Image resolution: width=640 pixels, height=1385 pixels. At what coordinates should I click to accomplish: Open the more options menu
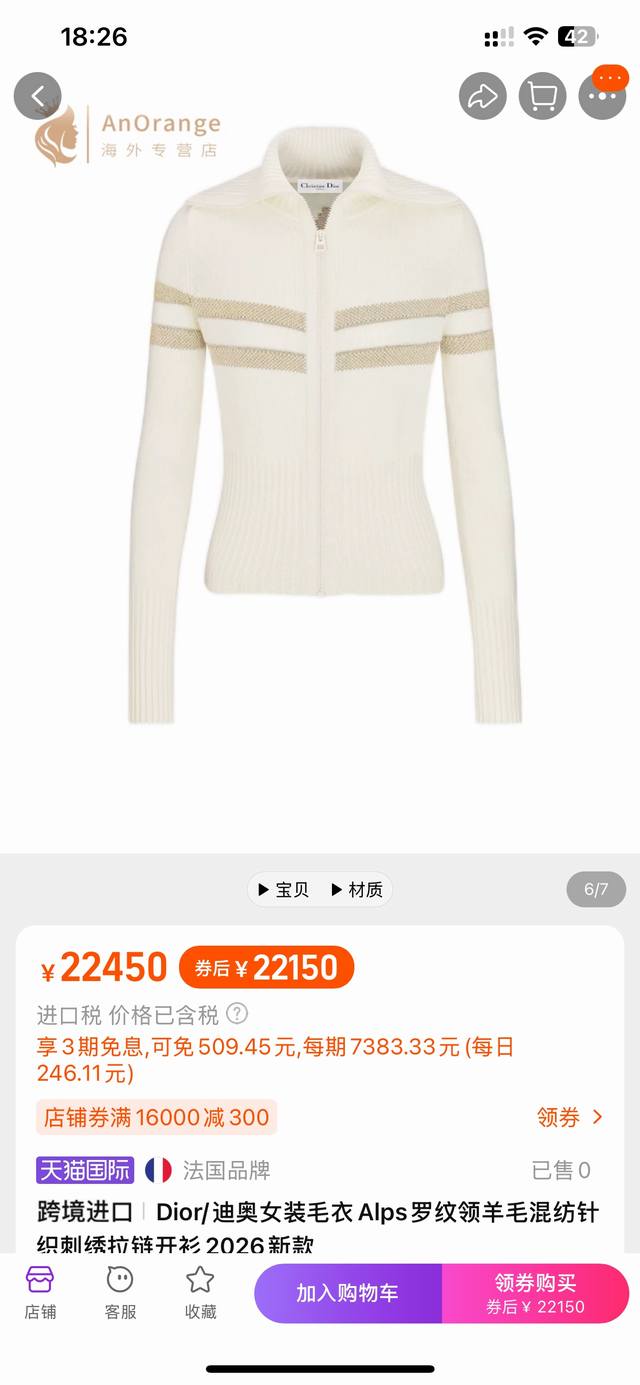coord(603,95)
